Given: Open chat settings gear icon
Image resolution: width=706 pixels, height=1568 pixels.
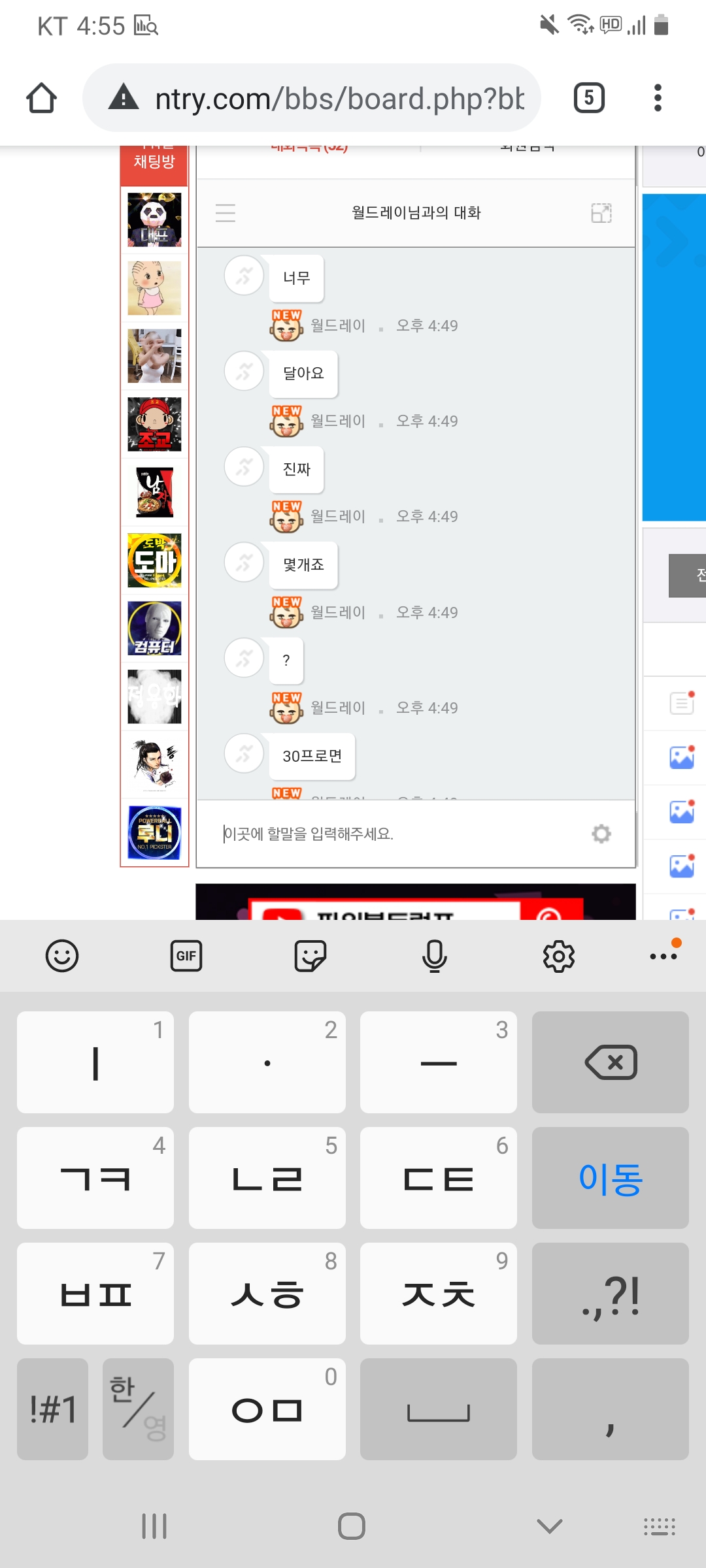Looking at the screenshot, I should click(601, 834).
